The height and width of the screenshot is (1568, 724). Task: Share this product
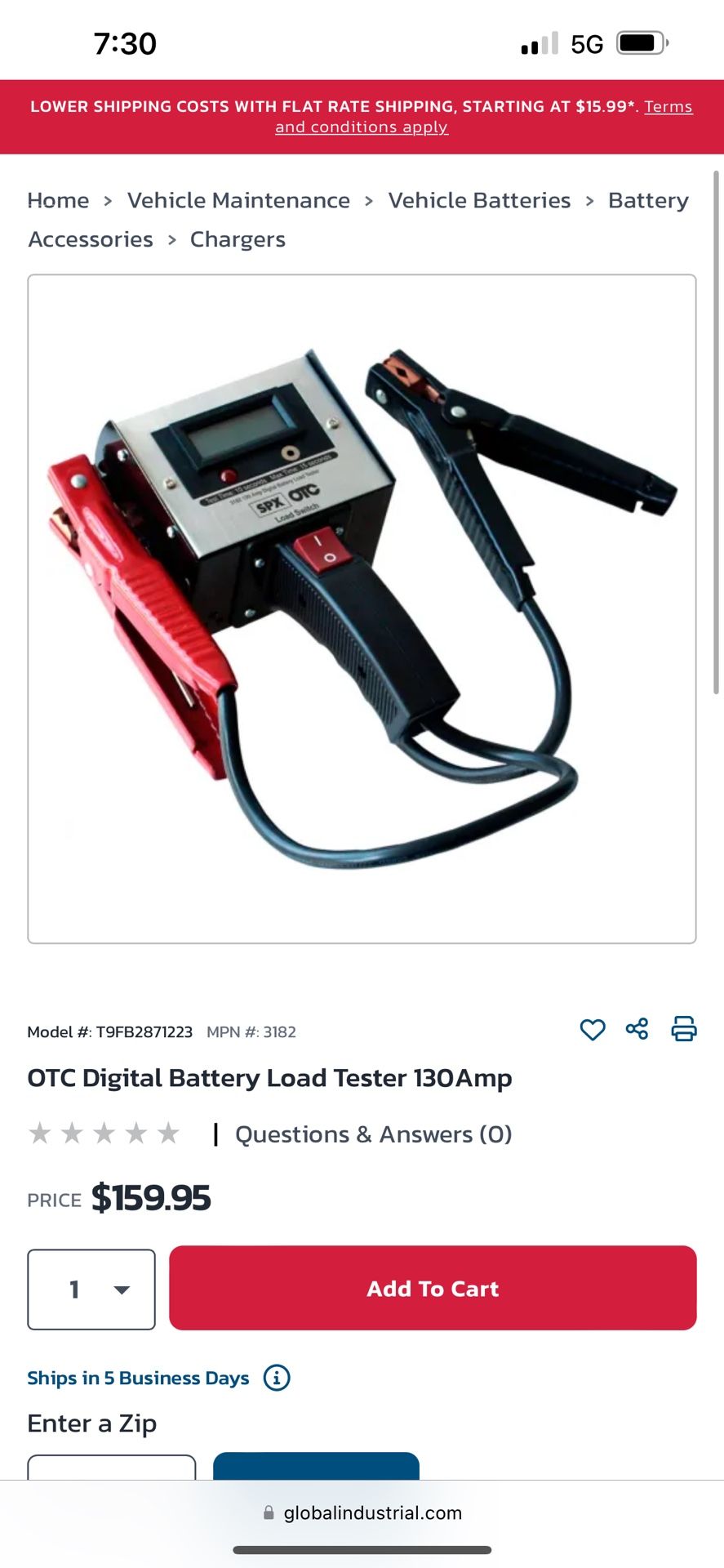click(637, 1029)
